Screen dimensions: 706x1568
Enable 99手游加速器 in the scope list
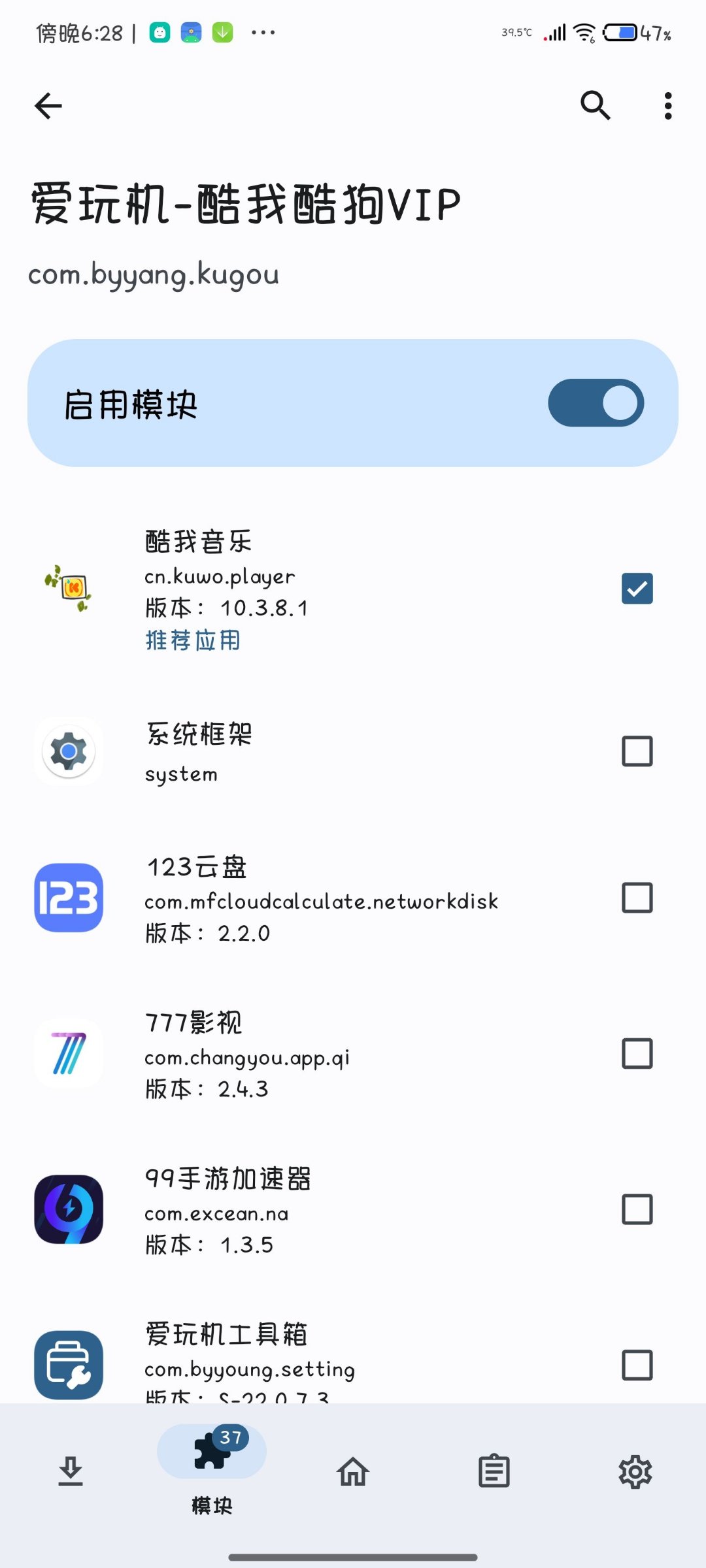coord(637,1209)
